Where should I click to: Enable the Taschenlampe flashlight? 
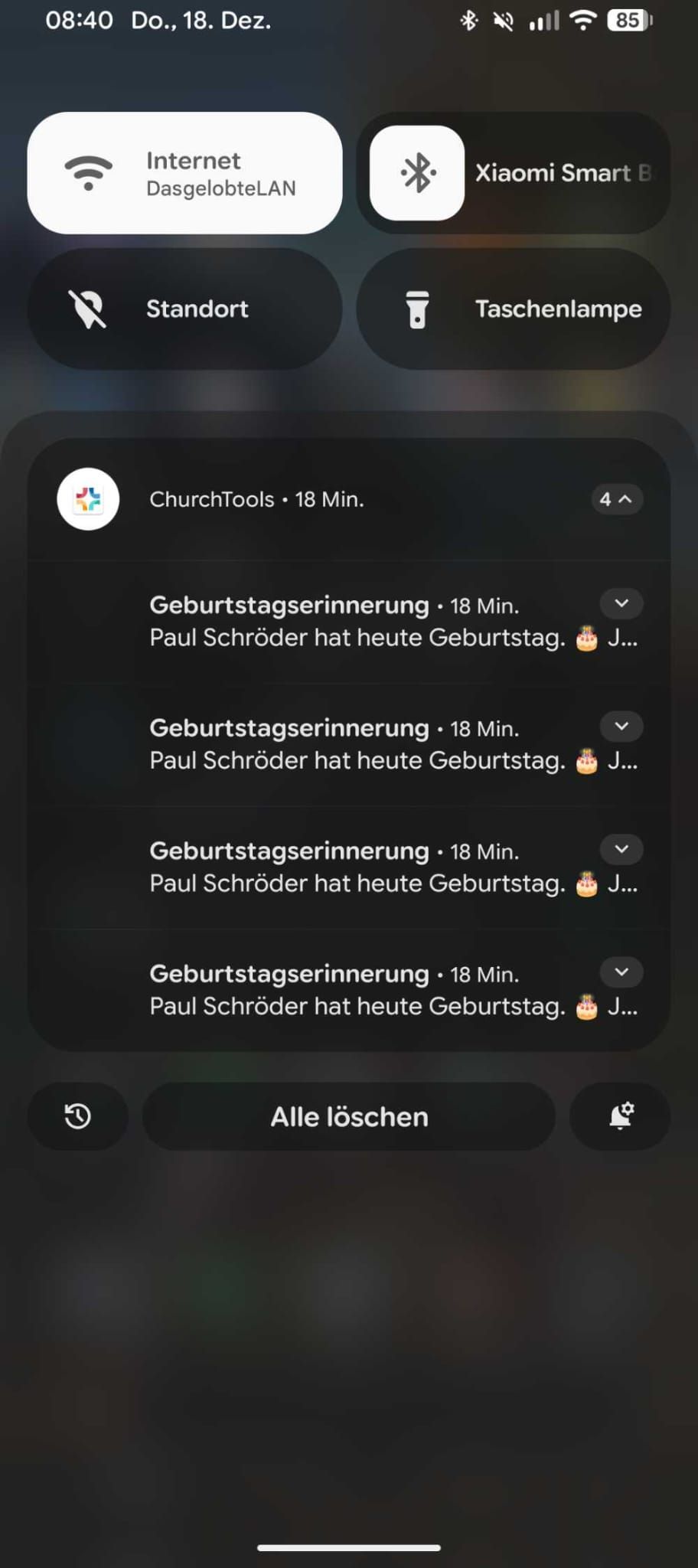tap(513, 308)
